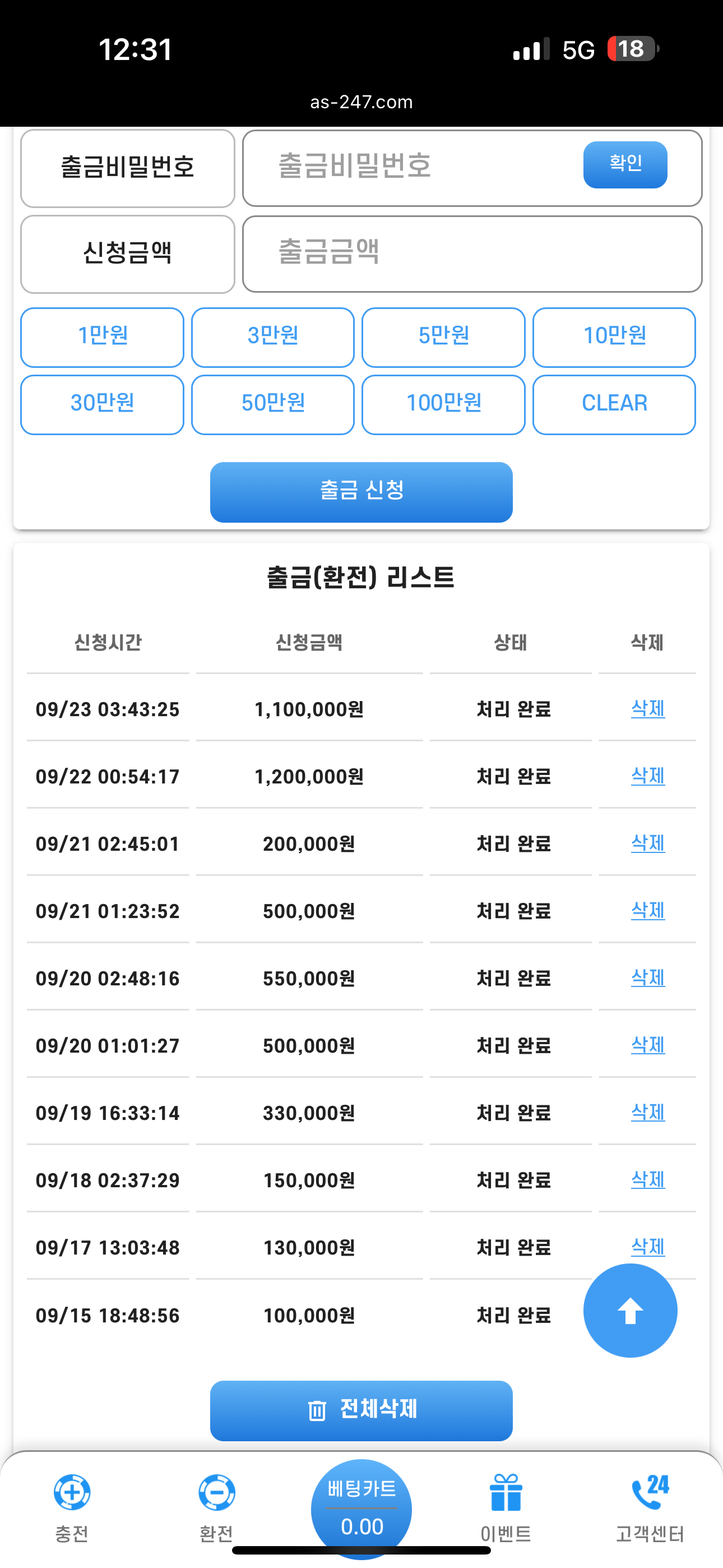Add 50만원 to the amount
The image size is (723, 1568).
point(272,405)
